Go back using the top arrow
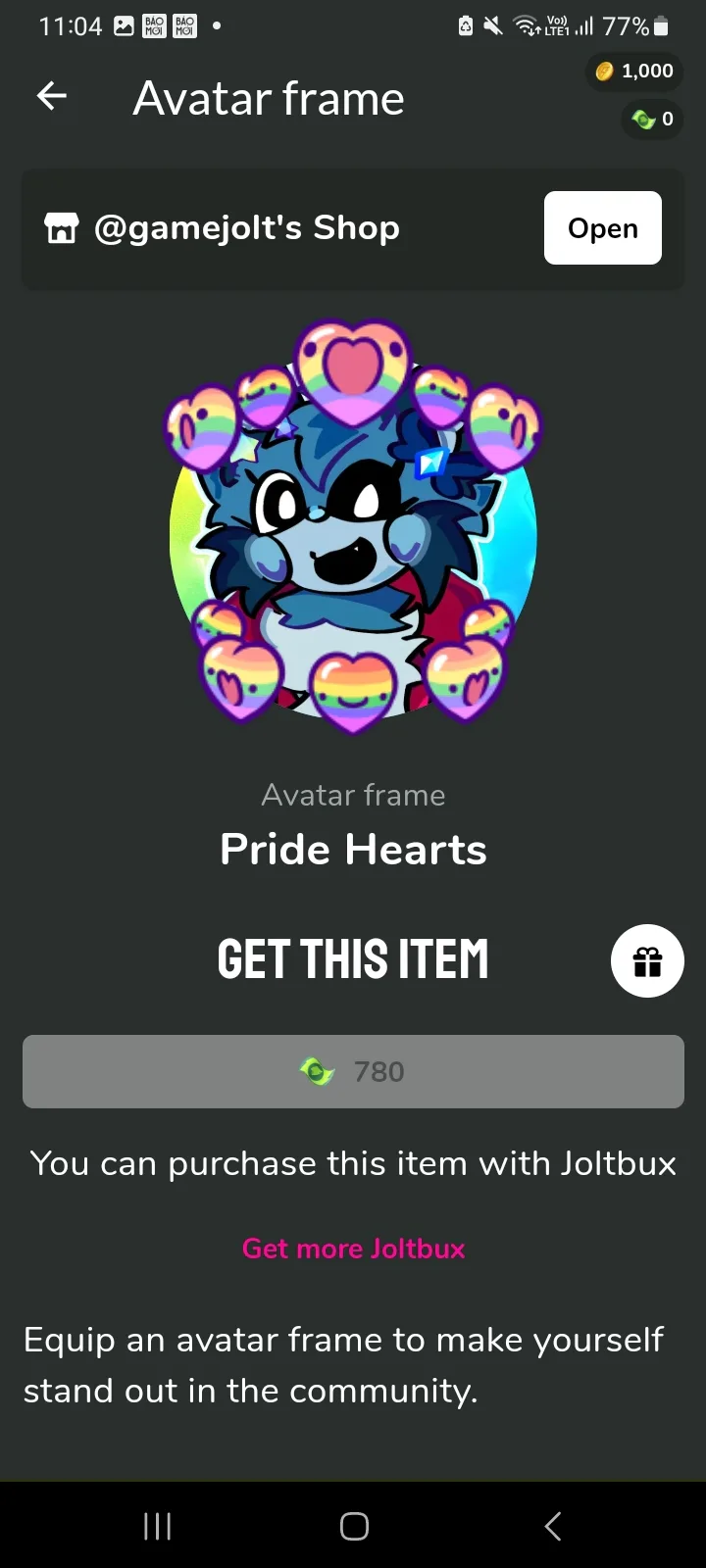Screen dimensions: 706x1568 pos(52,96)
